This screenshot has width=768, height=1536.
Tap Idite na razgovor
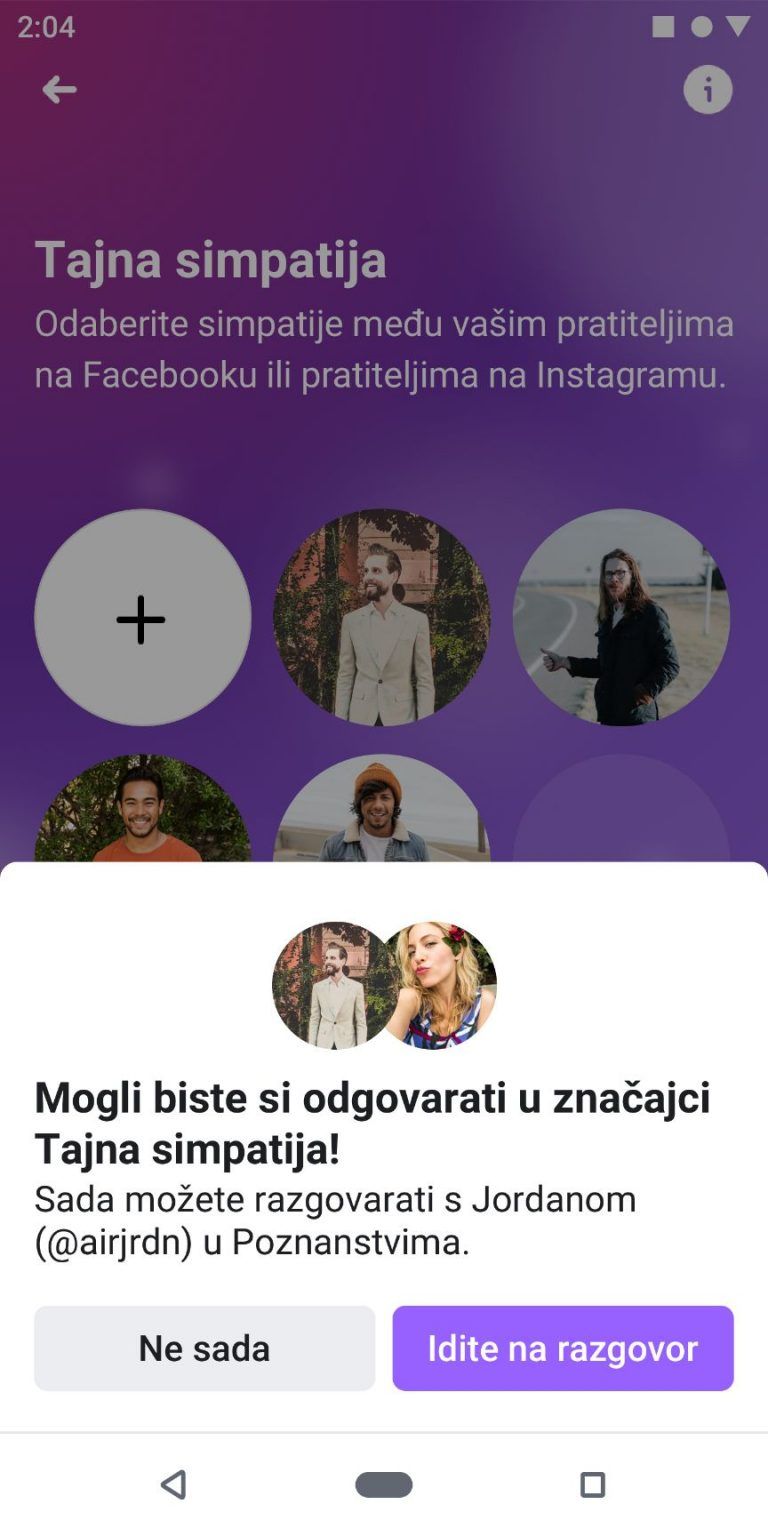click(x=563, y=1348)
